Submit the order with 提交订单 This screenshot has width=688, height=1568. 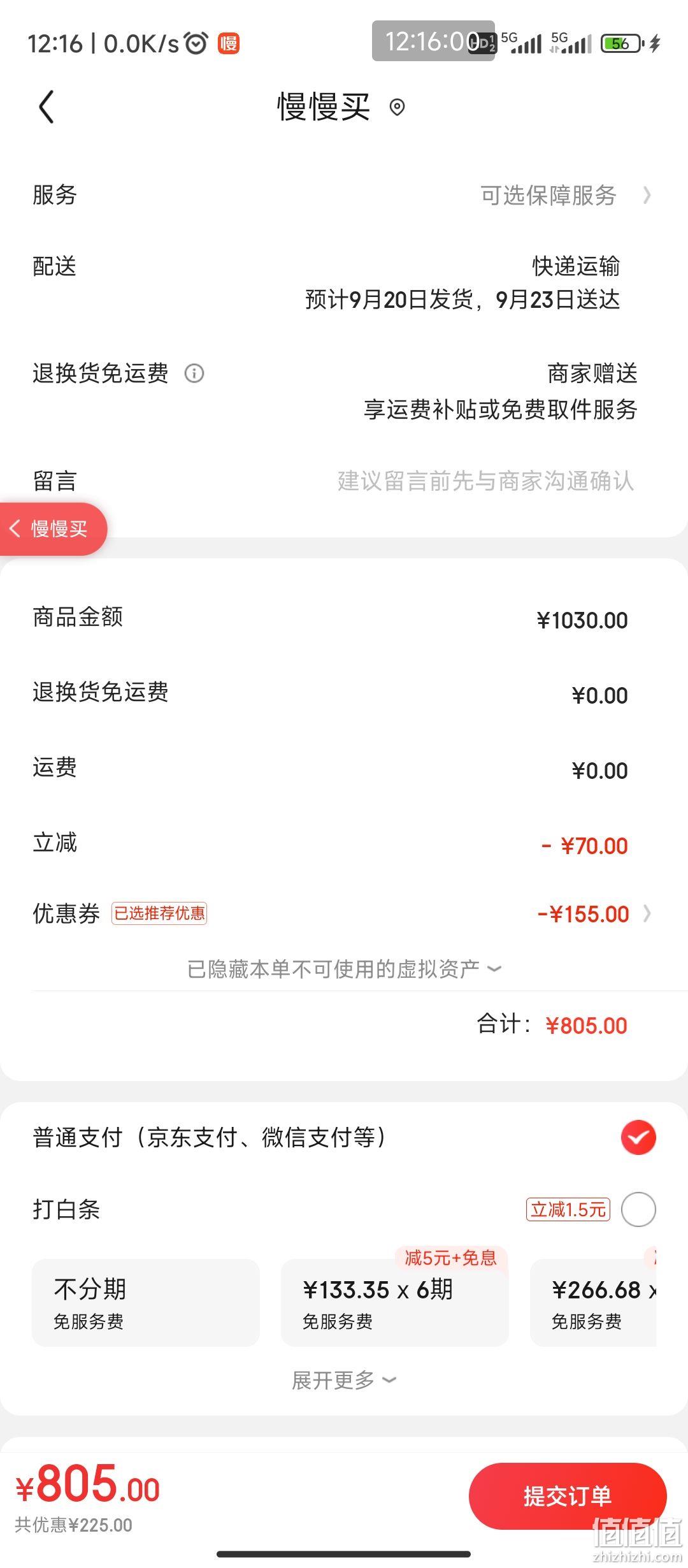coord(568,1496)
